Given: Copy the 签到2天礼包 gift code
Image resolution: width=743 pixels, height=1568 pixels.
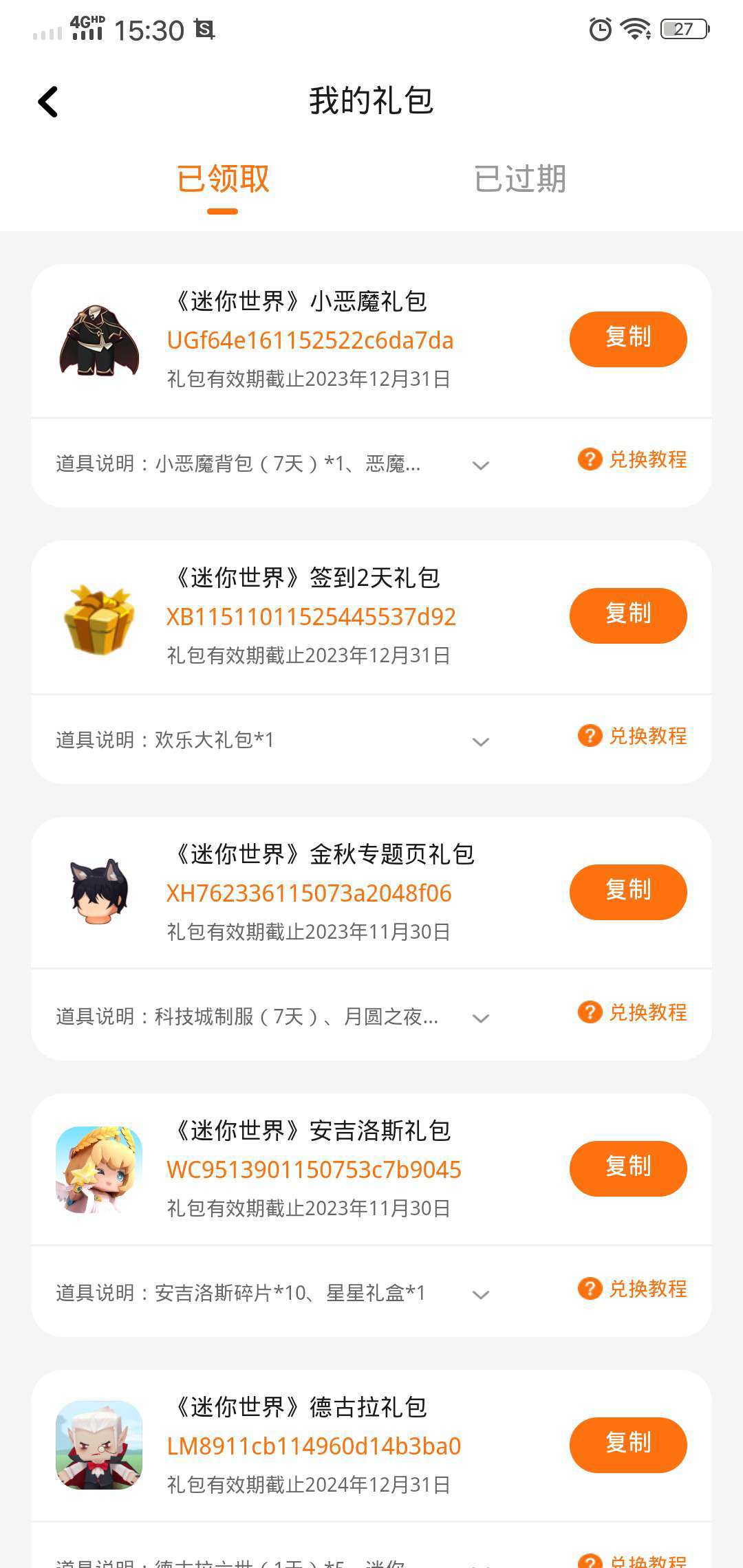Looking at the screenshot, I should (x=627, y=616).
